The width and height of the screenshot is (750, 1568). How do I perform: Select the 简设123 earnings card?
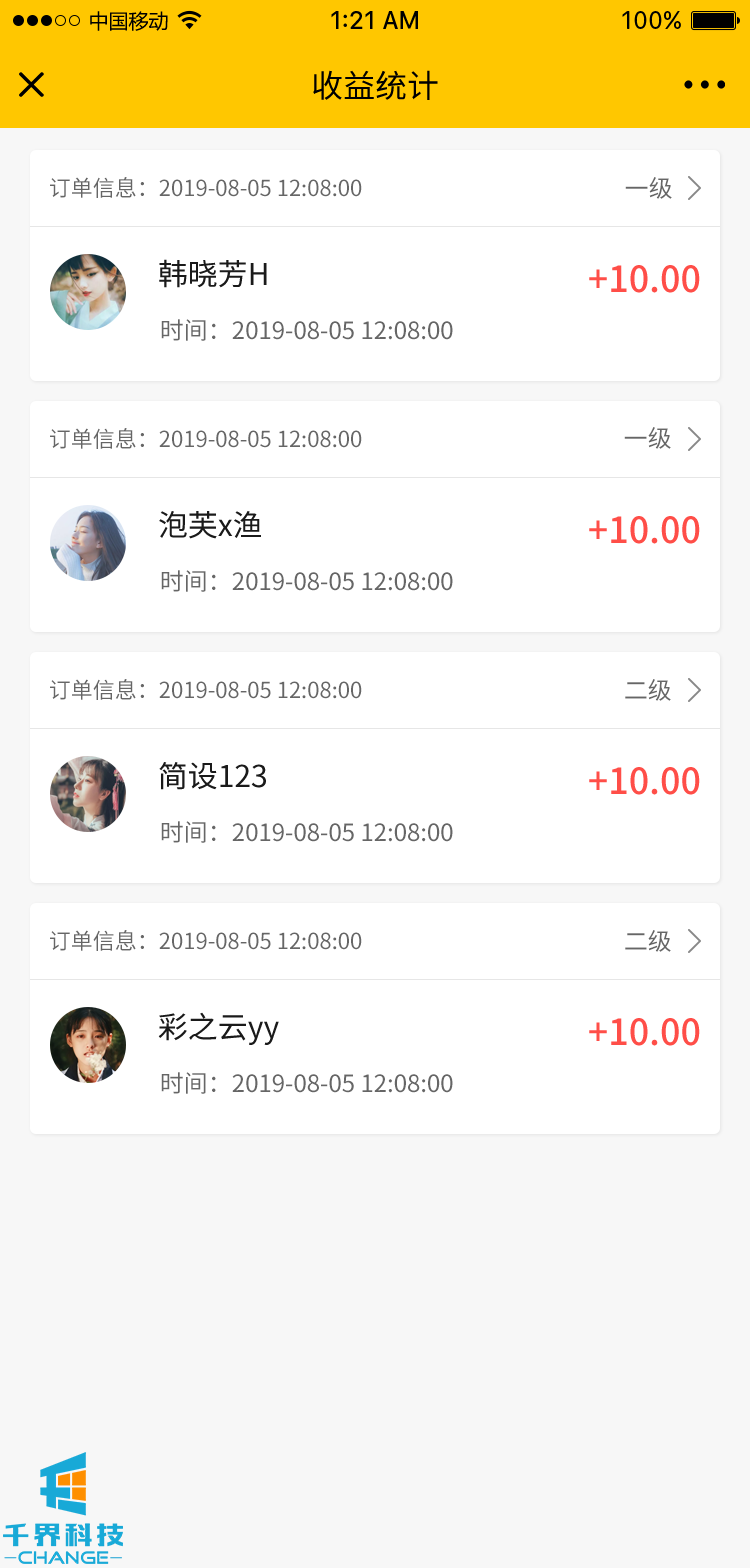click(x=375, y=805)
